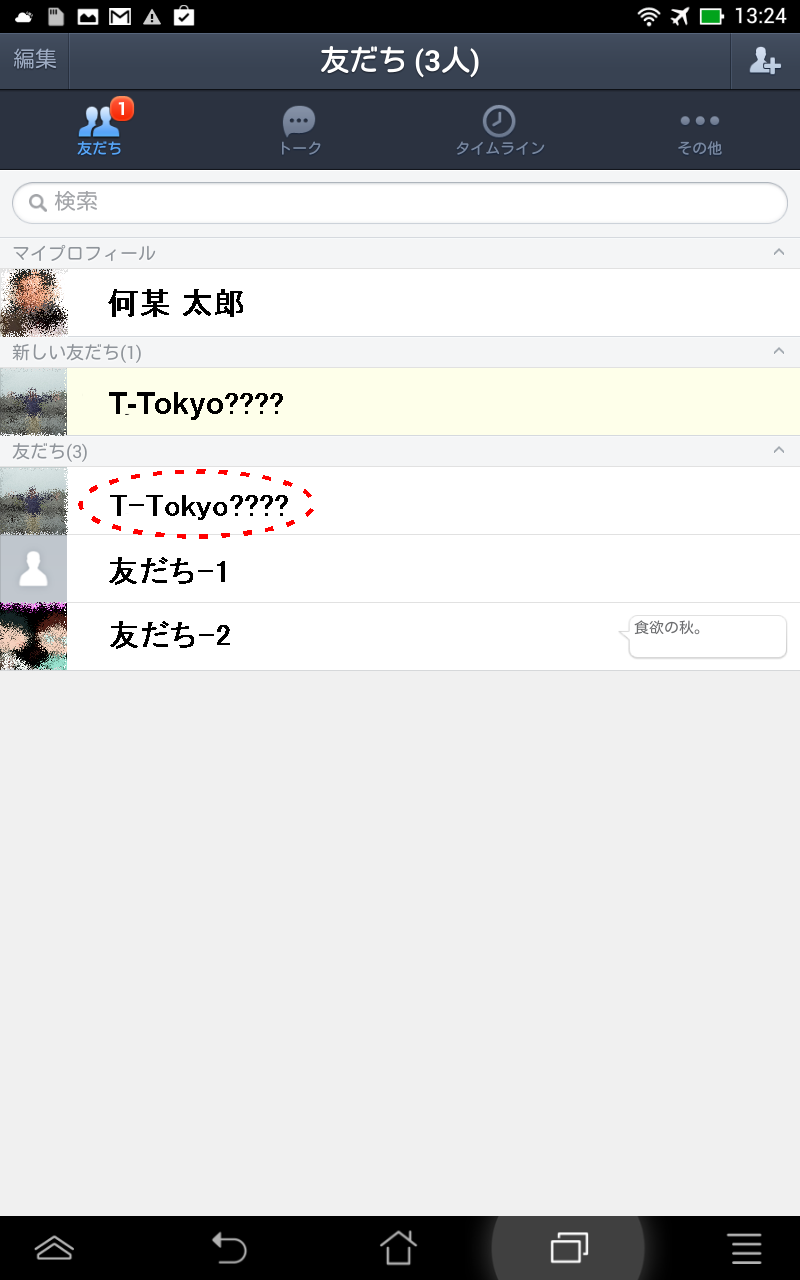800x1280 pixels.
Task: Collapse the 友だち(3) section
Action: pyautogui.click(x=779, y=451)
